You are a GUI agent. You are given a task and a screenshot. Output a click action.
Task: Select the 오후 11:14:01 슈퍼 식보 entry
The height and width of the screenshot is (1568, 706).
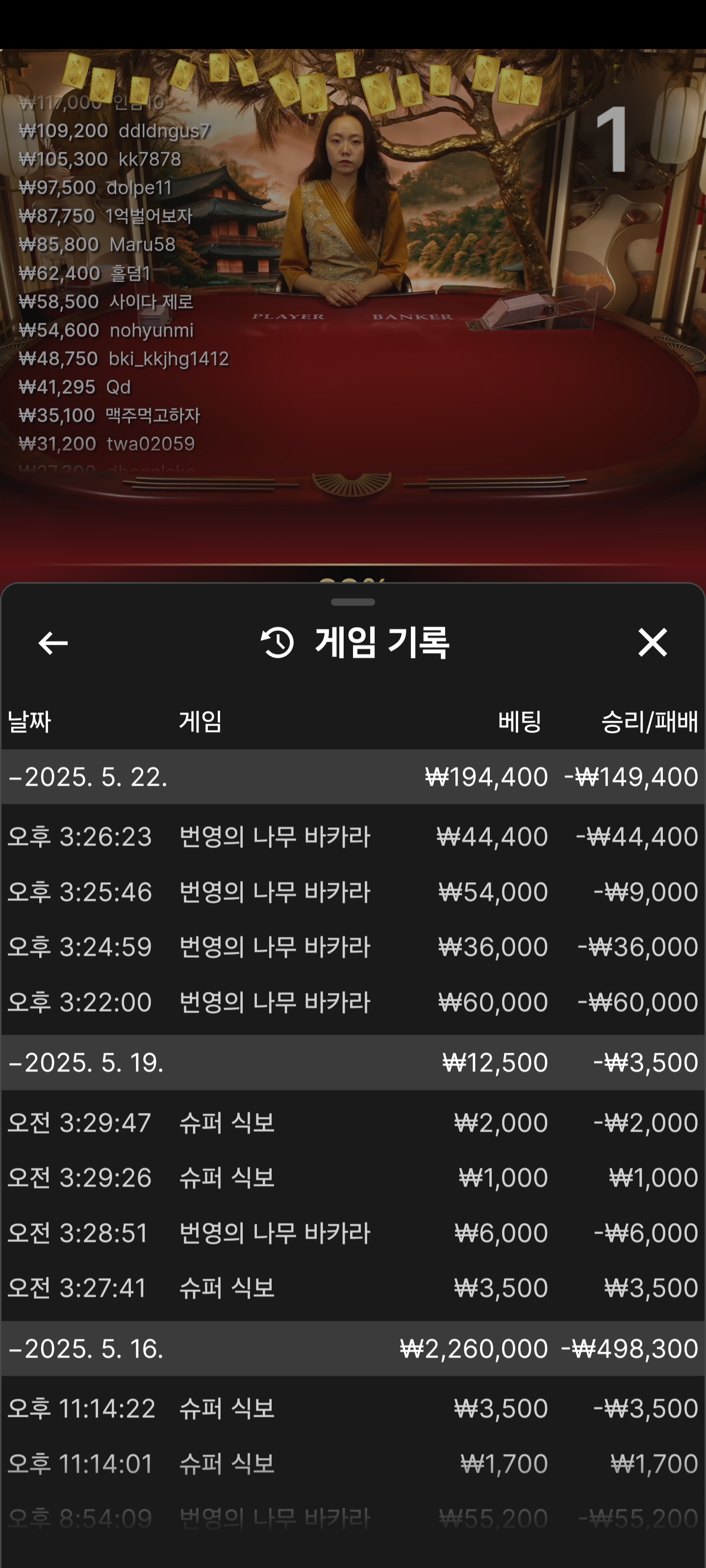[353, 1463]
